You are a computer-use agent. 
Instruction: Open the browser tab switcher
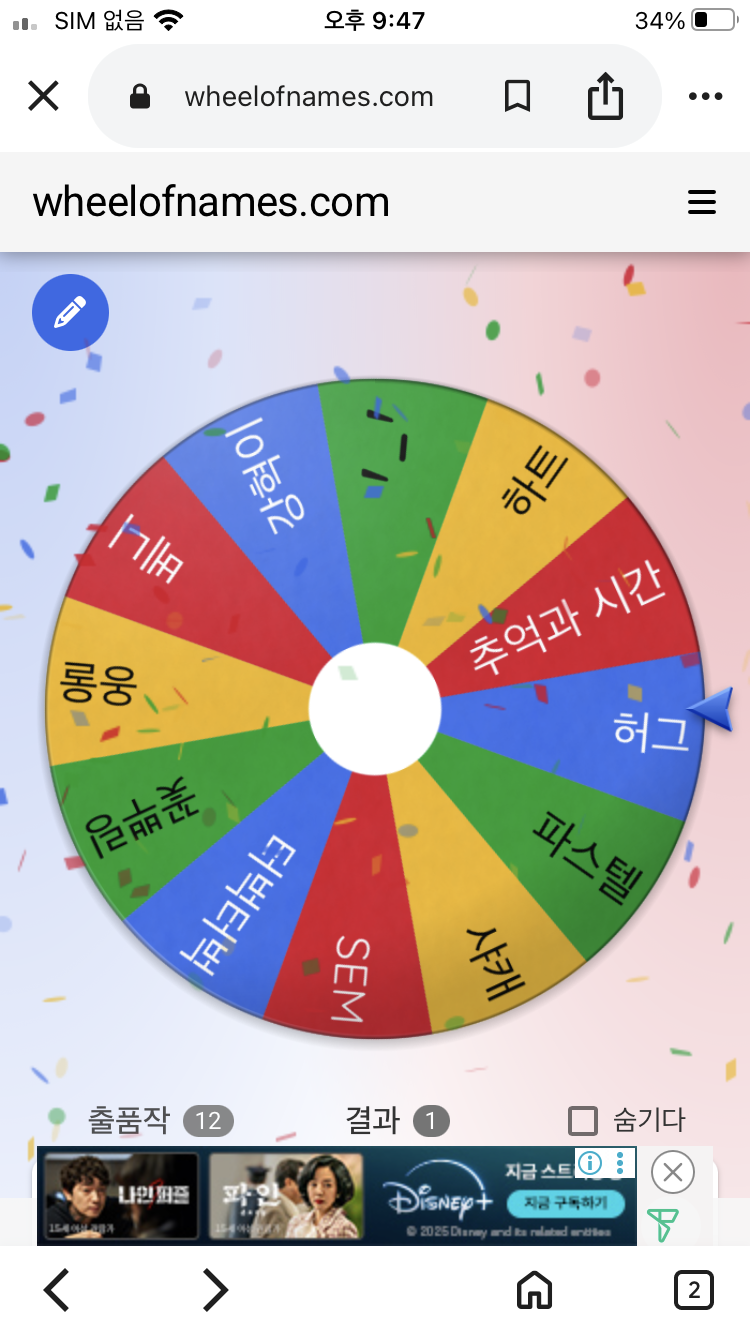click(x=694, y=1290)
